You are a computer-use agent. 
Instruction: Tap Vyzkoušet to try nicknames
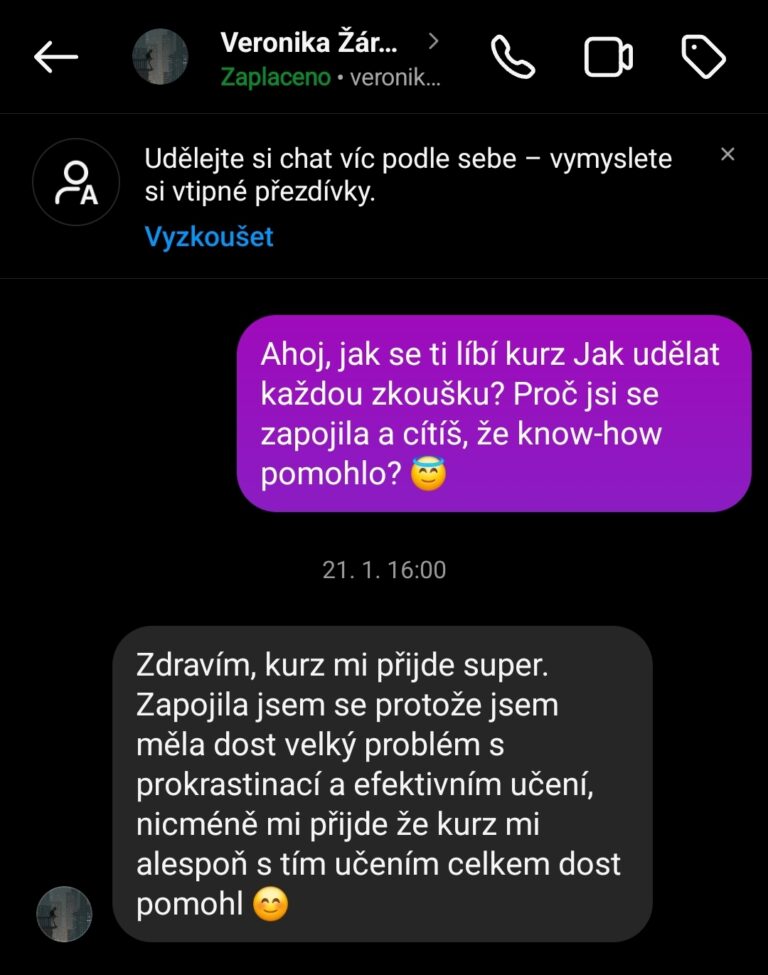[x=208, y=237]
